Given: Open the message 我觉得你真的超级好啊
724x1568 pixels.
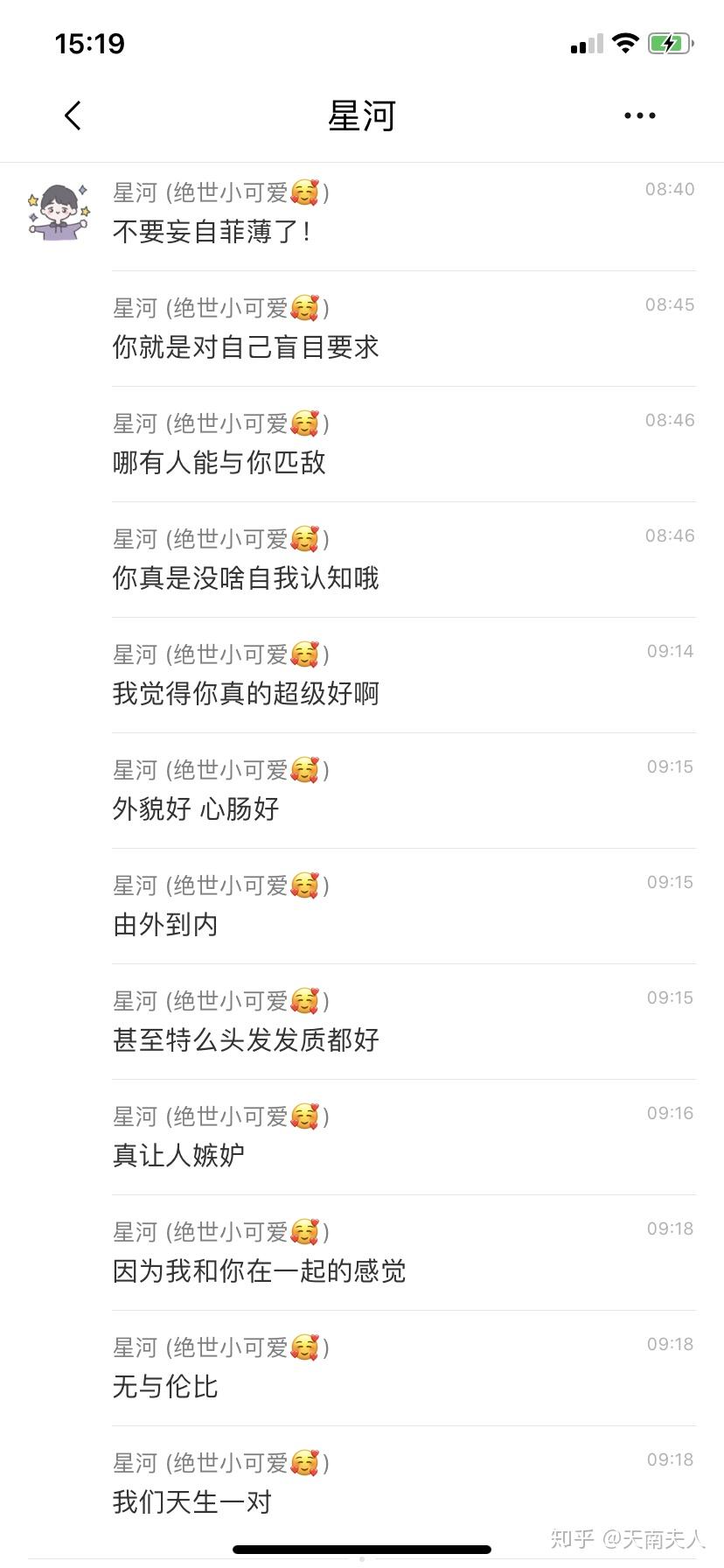Looking at the screenshot, I should [x=246, y=694].
